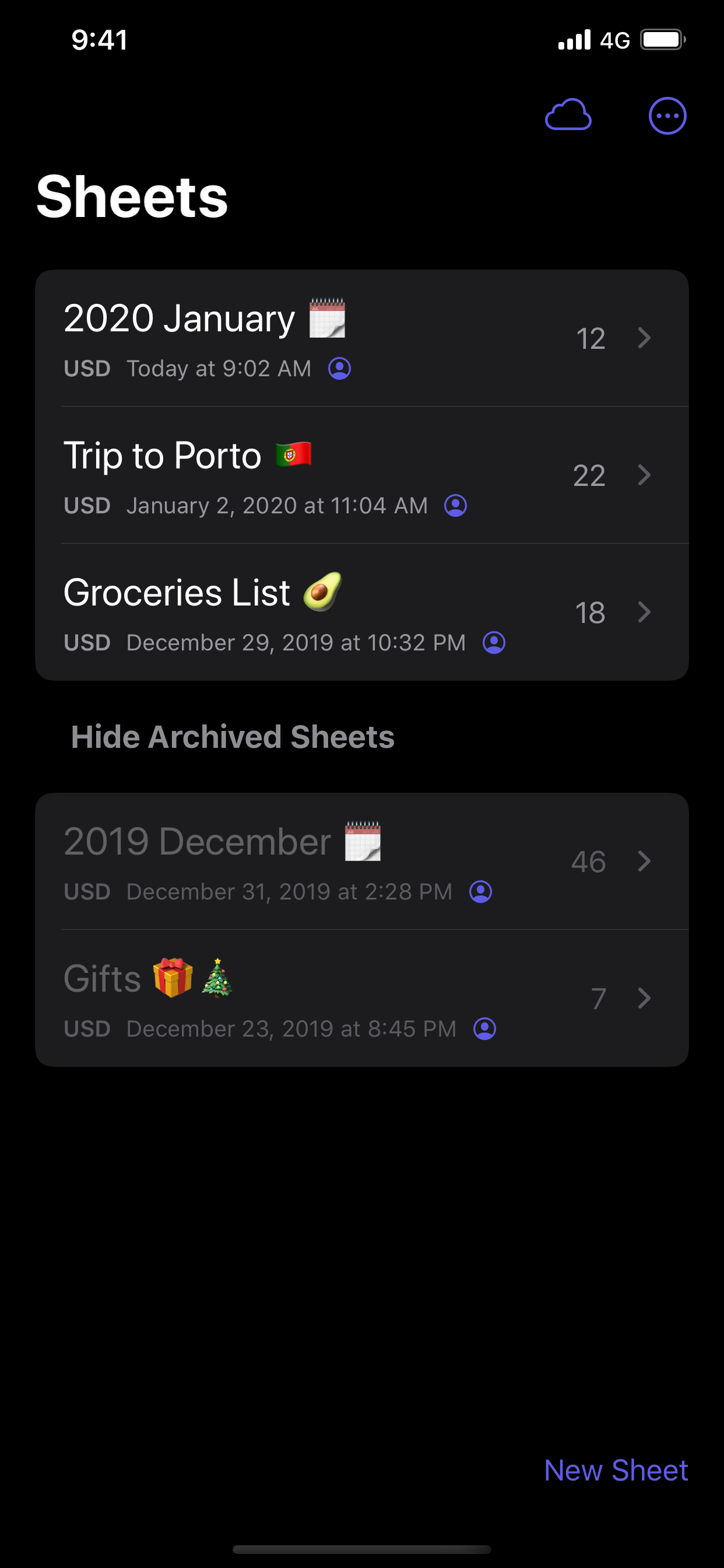This screenshot has height=1568, width=724.
Task: Toggle the 4G indicator in status bar
Action: pyautogui.click(x=616, y=39)
